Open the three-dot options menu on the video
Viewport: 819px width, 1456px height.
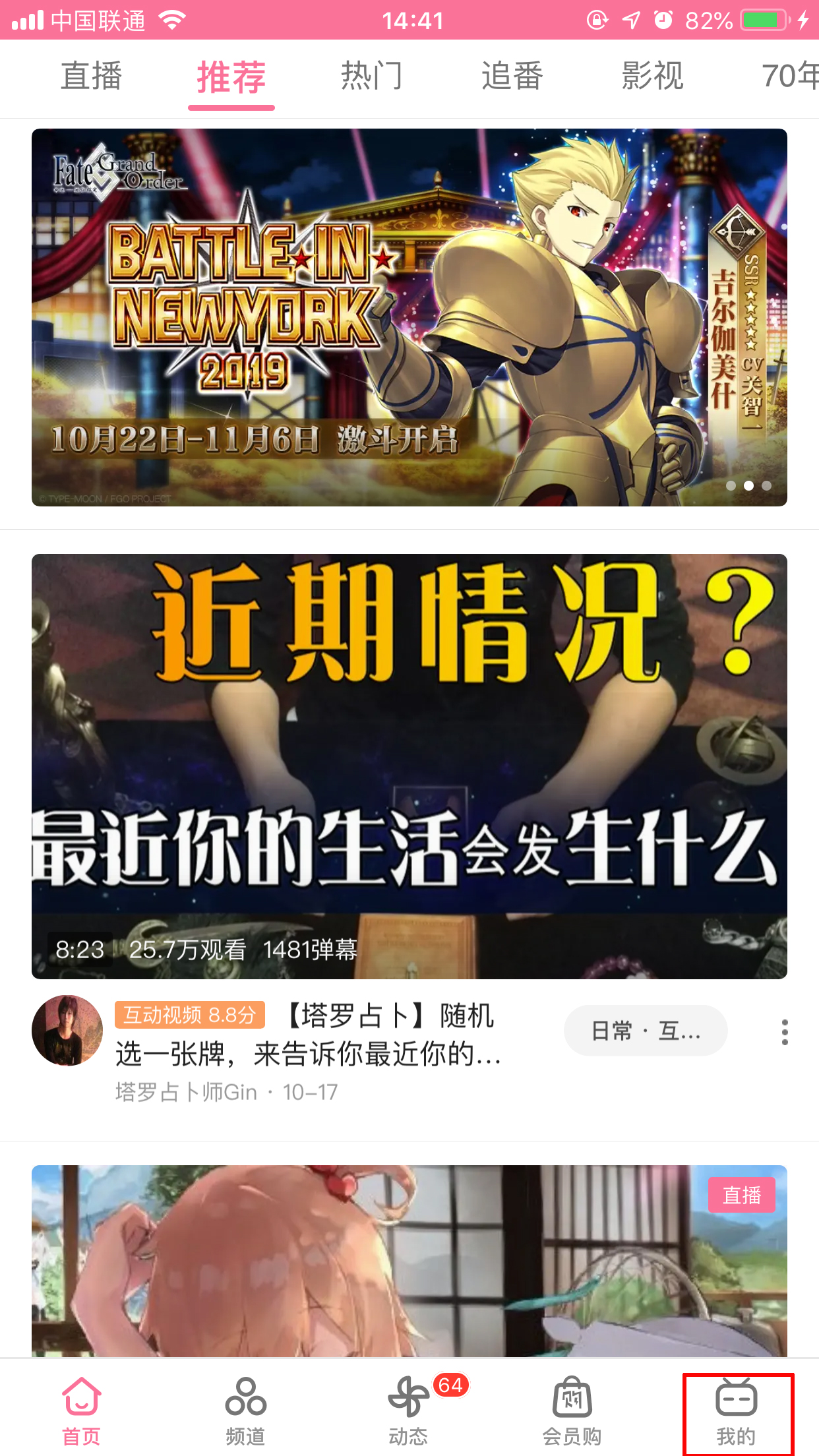point(785,1030)
